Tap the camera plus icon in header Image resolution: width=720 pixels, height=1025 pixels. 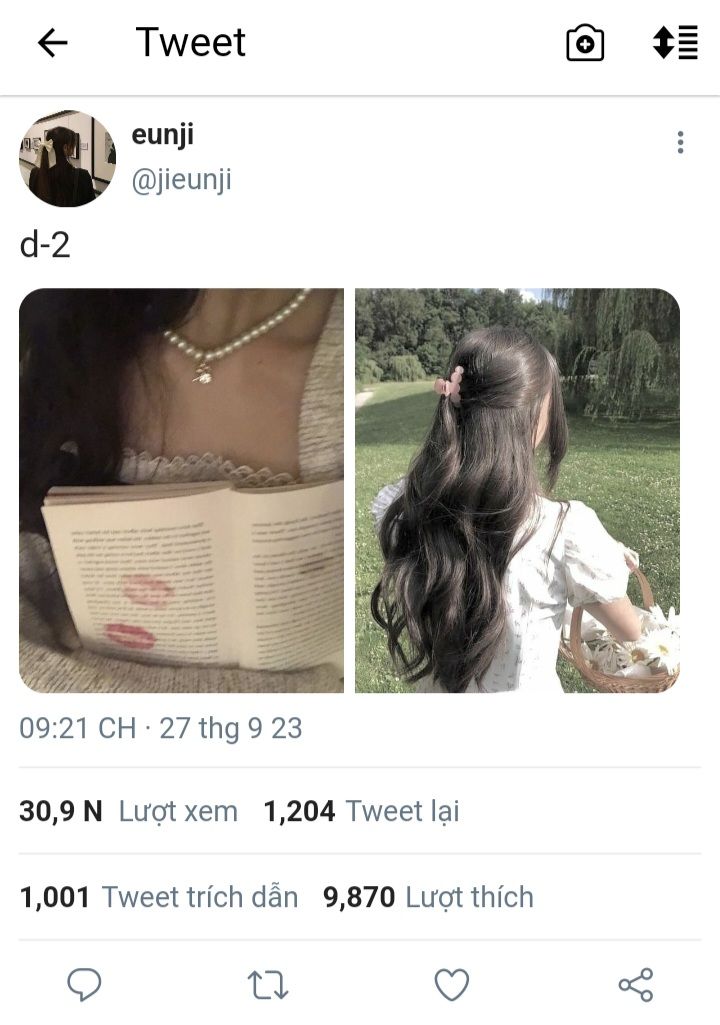pos(585,43)
